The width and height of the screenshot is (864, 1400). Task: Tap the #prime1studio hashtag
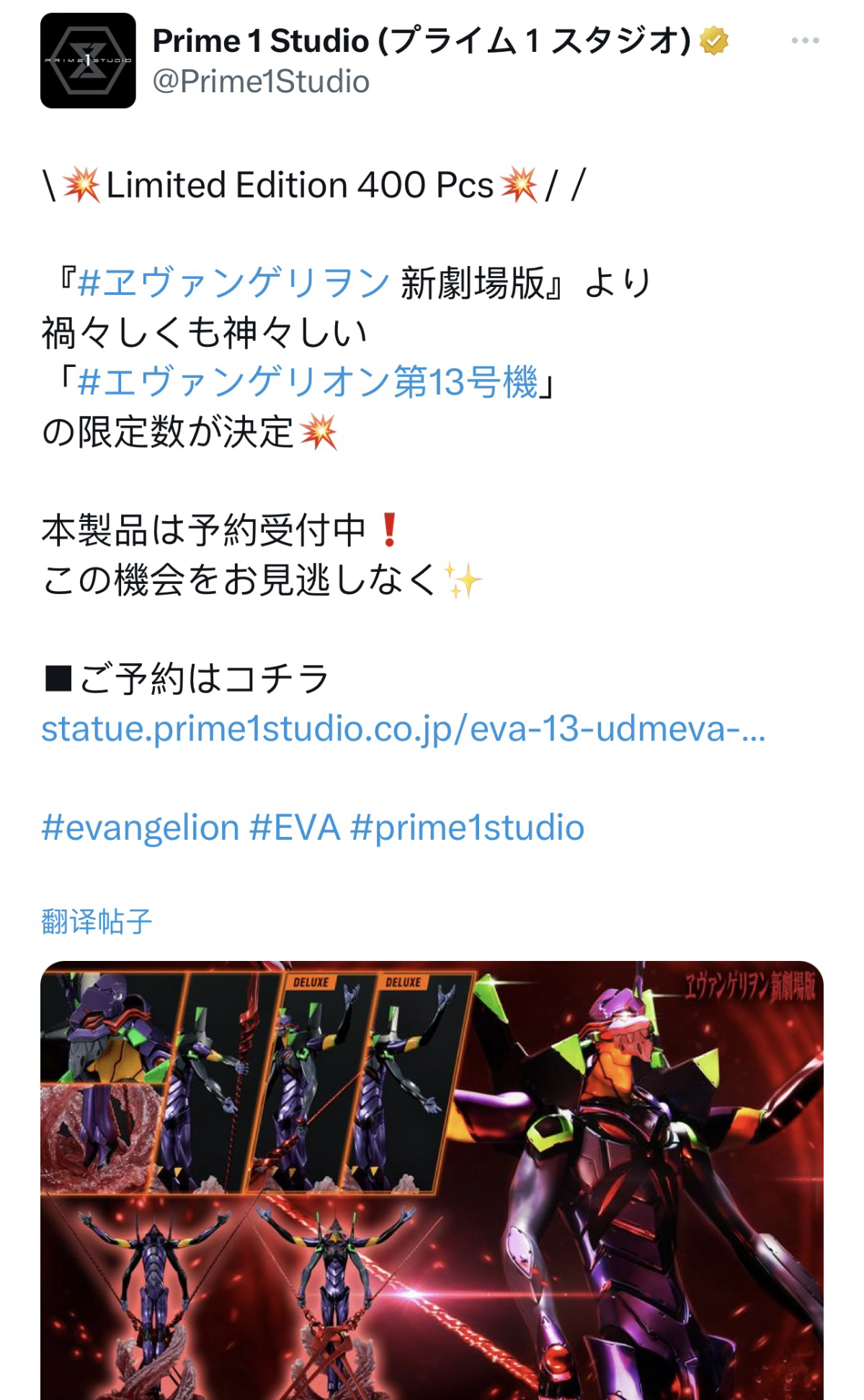(467, 828)
